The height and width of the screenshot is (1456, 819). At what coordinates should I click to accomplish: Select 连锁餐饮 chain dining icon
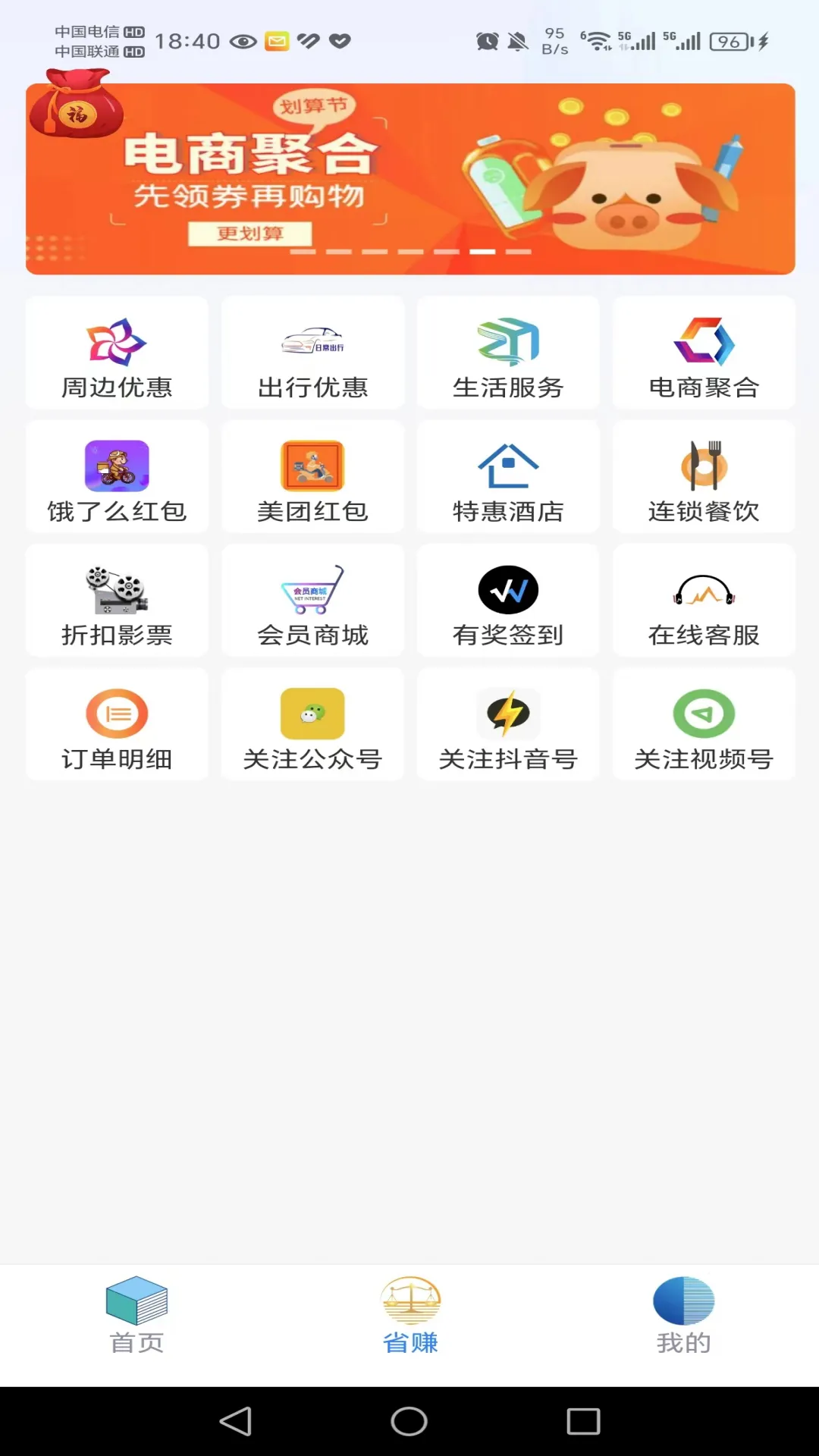point(703,476)
